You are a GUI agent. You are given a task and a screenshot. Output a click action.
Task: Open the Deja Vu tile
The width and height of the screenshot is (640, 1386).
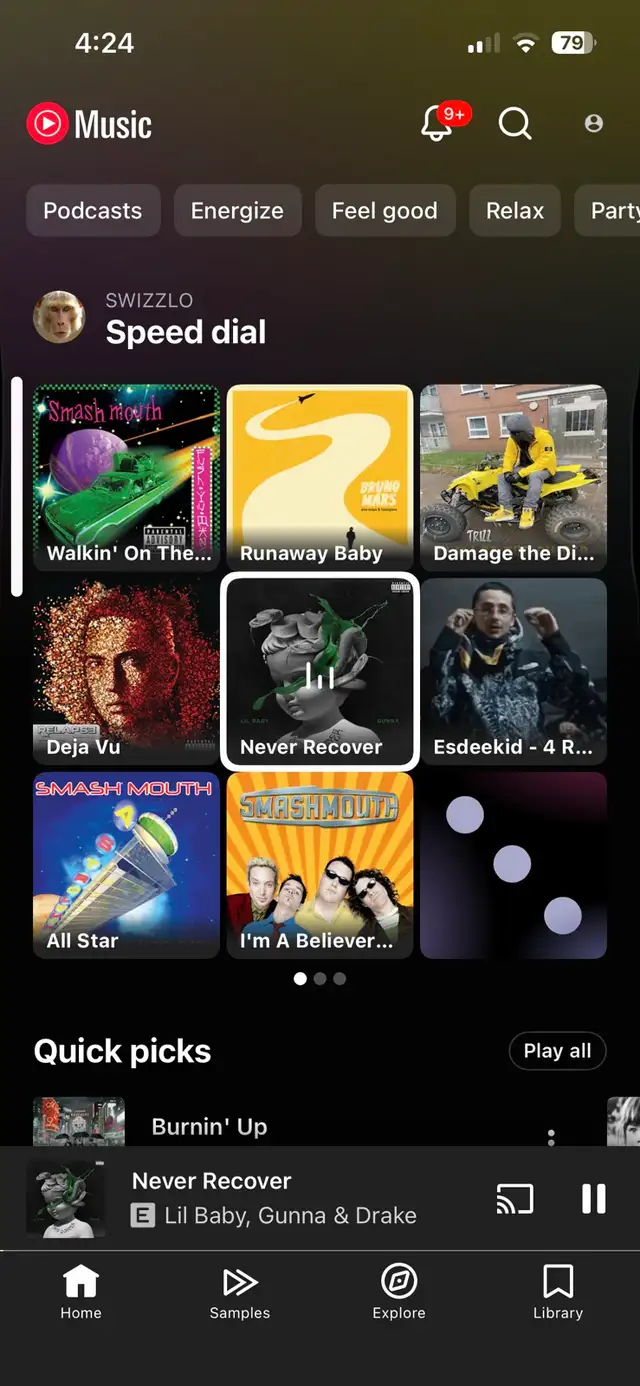point(126,671)
